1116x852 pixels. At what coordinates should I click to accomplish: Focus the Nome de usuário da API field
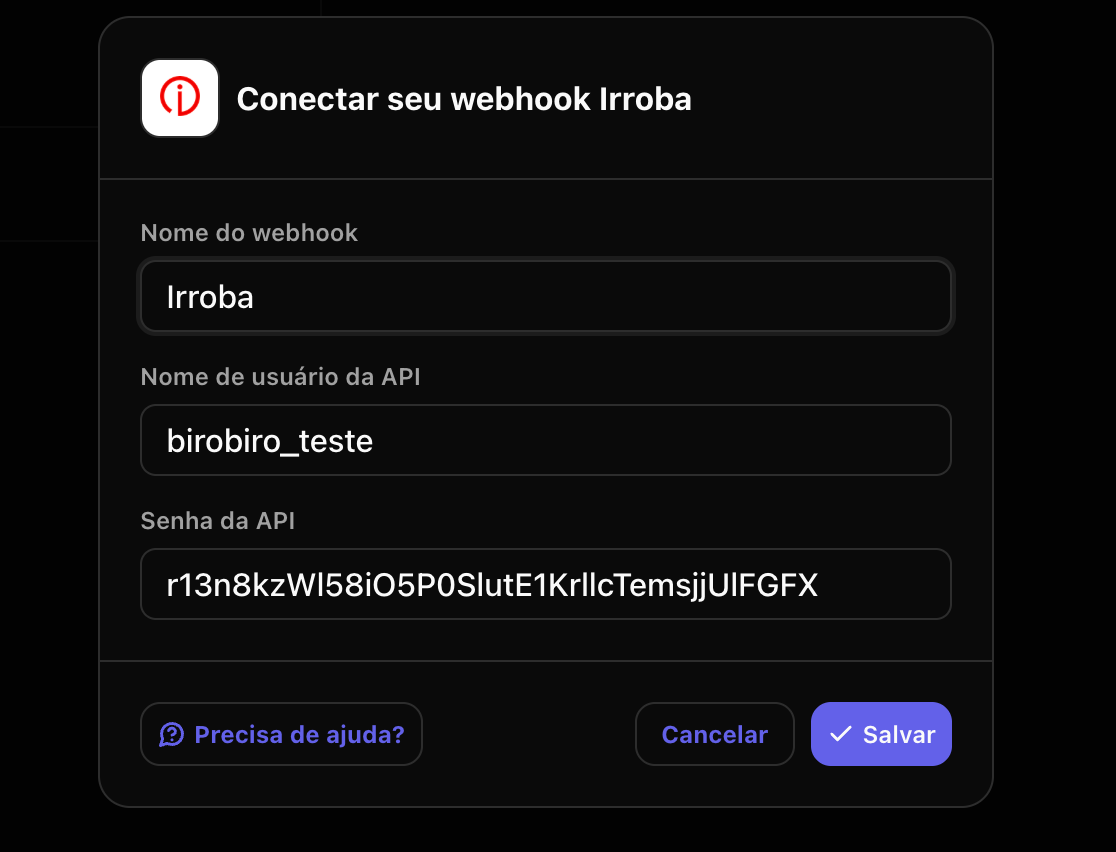[x=545, y=441]
